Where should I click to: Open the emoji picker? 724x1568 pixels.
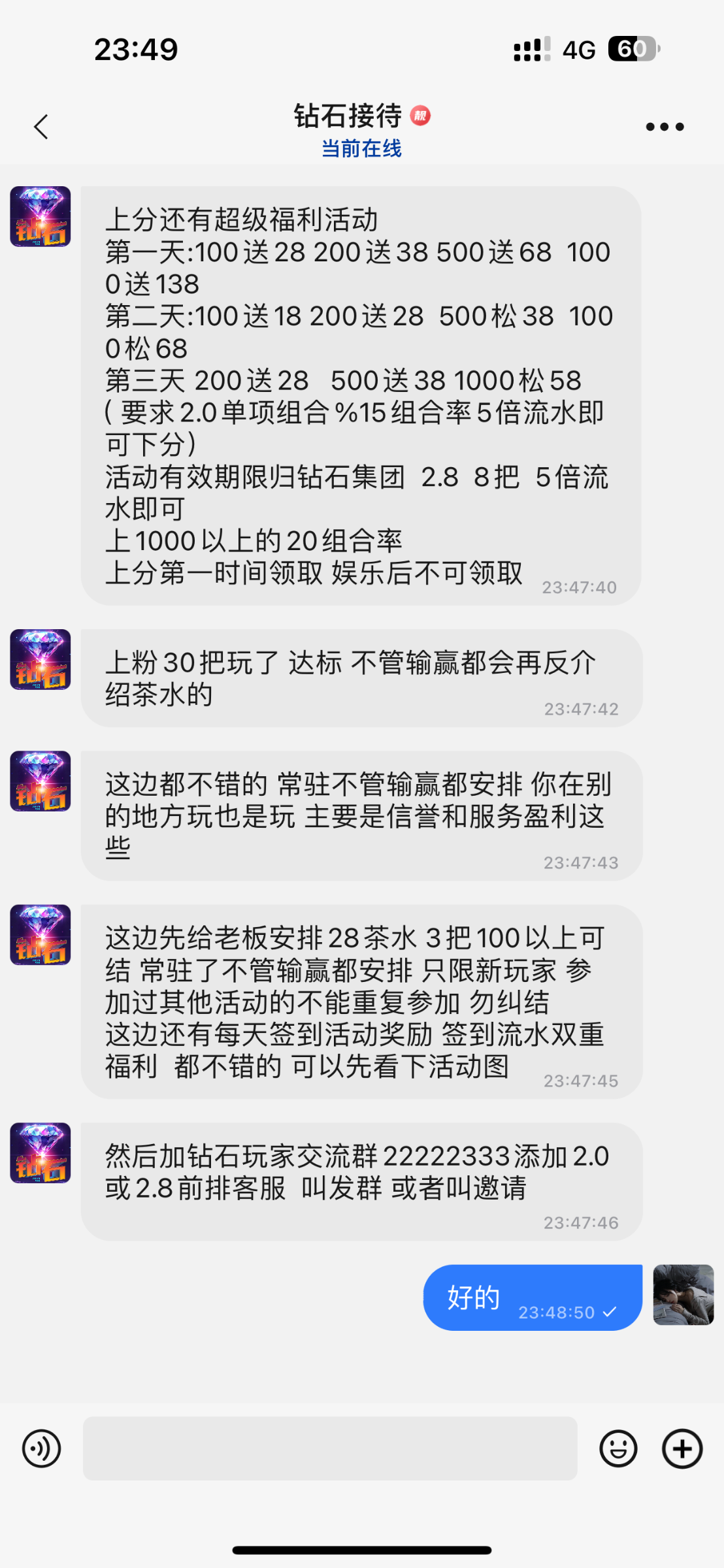click(618, 1448)
